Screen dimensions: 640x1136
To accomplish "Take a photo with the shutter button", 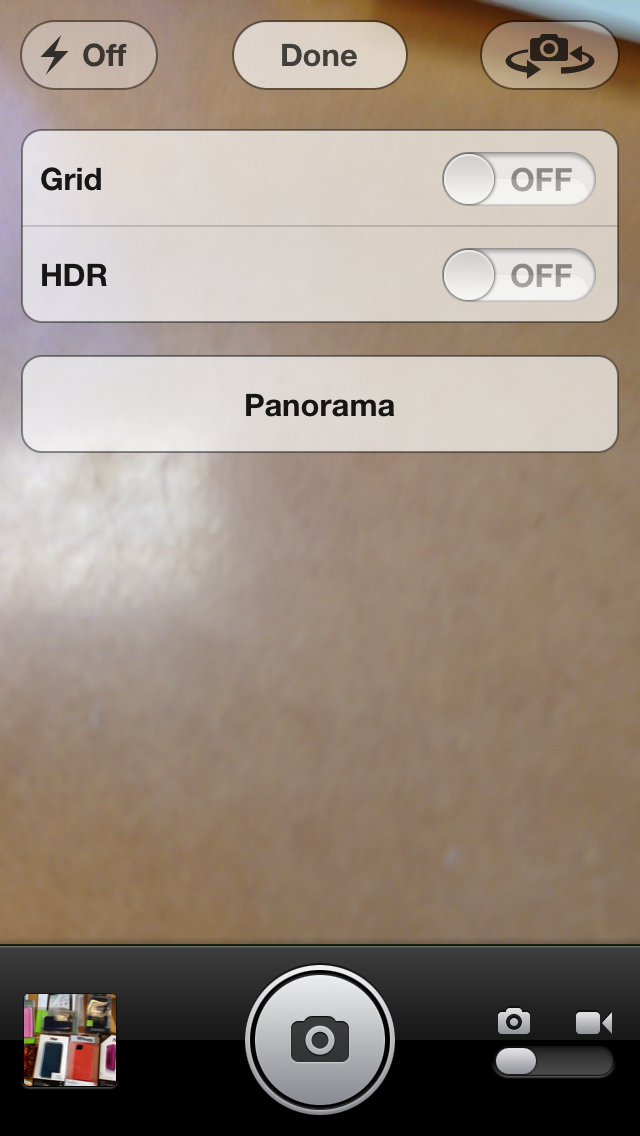I will [320, 1040].
